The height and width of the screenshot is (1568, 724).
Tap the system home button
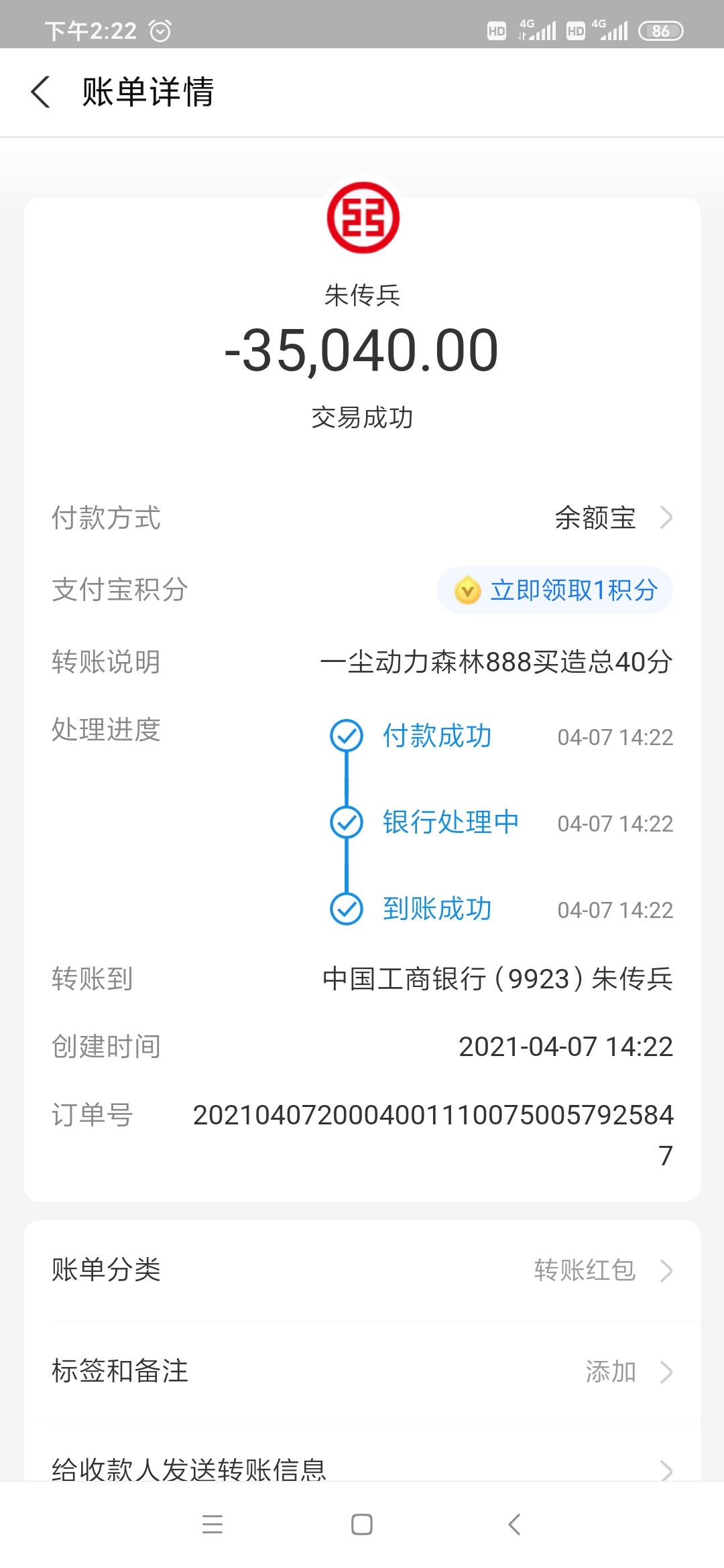coord(362,1524)
